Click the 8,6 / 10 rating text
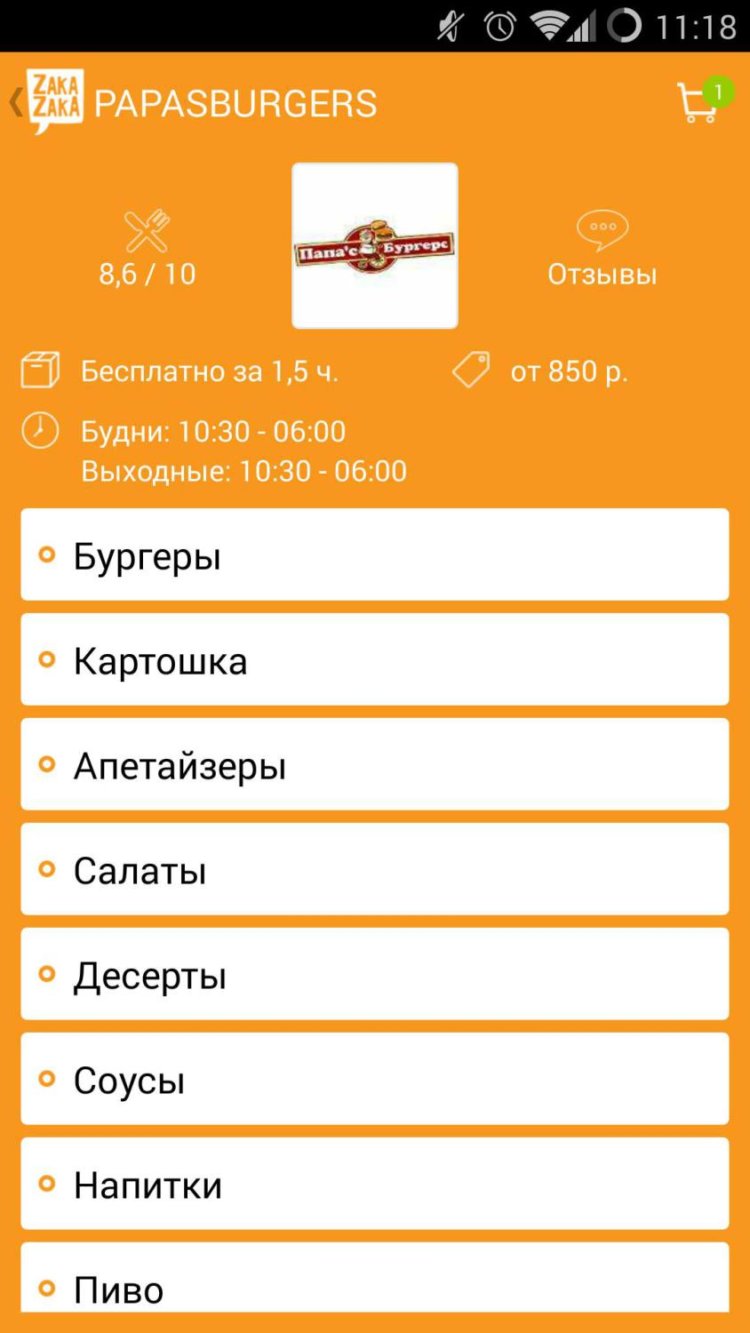This screenshot has width=750, height=1333. [146, 272]
